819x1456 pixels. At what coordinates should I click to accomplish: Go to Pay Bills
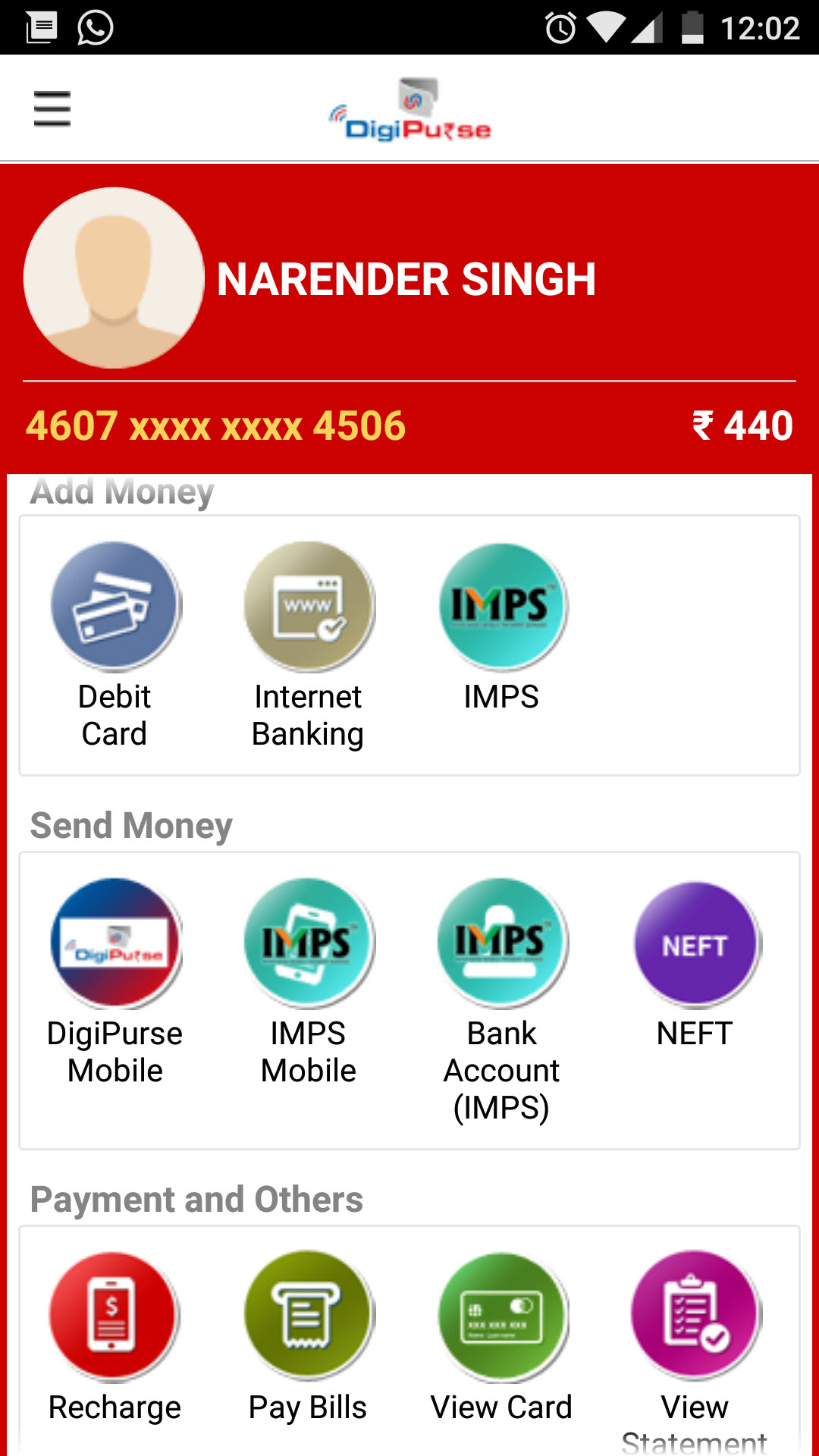click(x=308, y=1337)
